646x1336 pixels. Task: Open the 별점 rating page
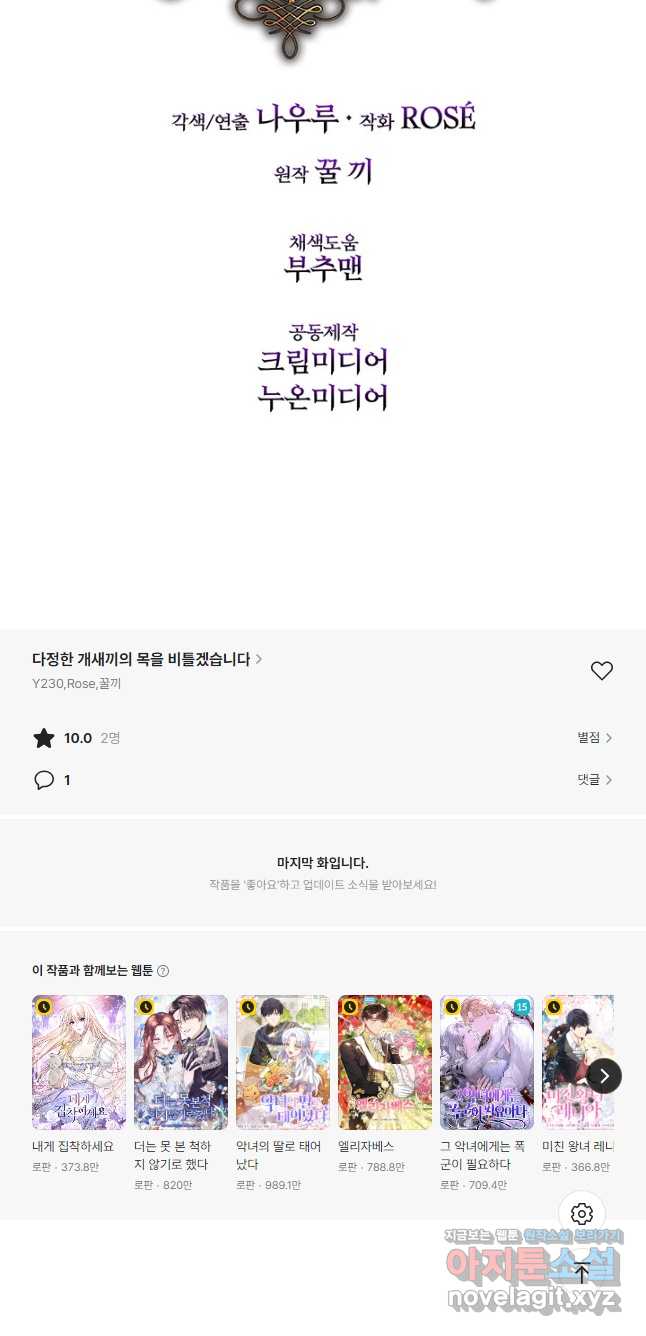coord(595,738)
